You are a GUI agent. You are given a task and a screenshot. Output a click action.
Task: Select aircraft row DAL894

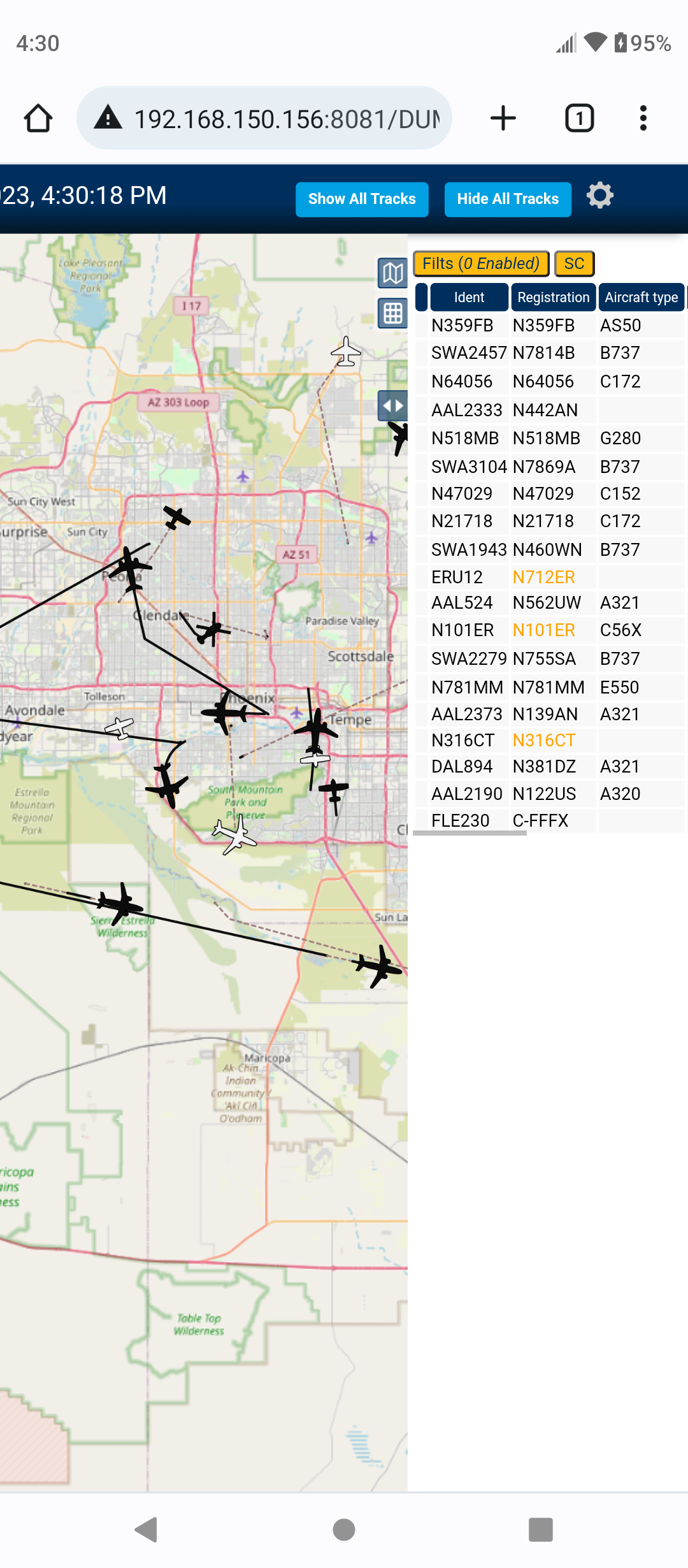coord(550,766)
